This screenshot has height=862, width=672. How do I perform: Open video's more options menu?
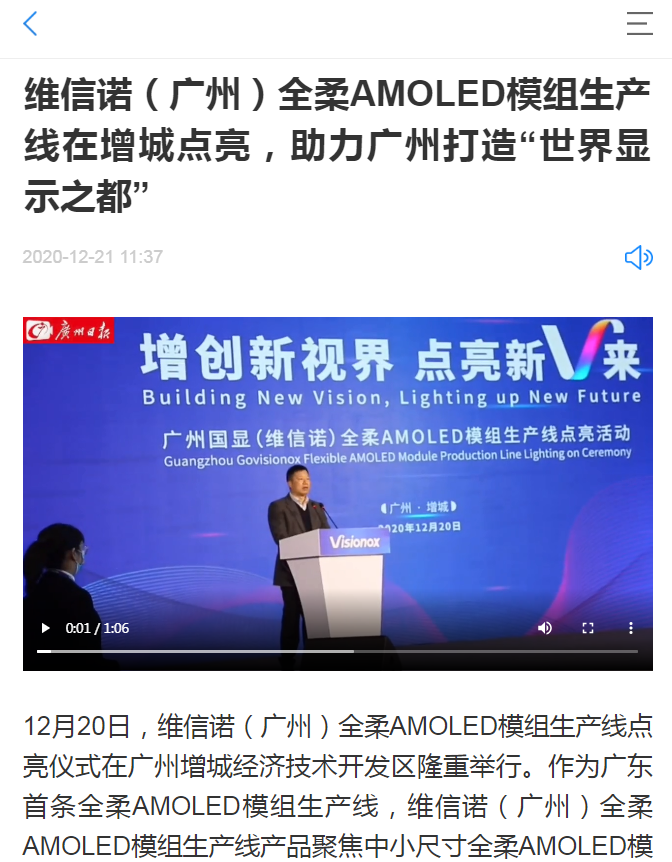pos(631,628)
